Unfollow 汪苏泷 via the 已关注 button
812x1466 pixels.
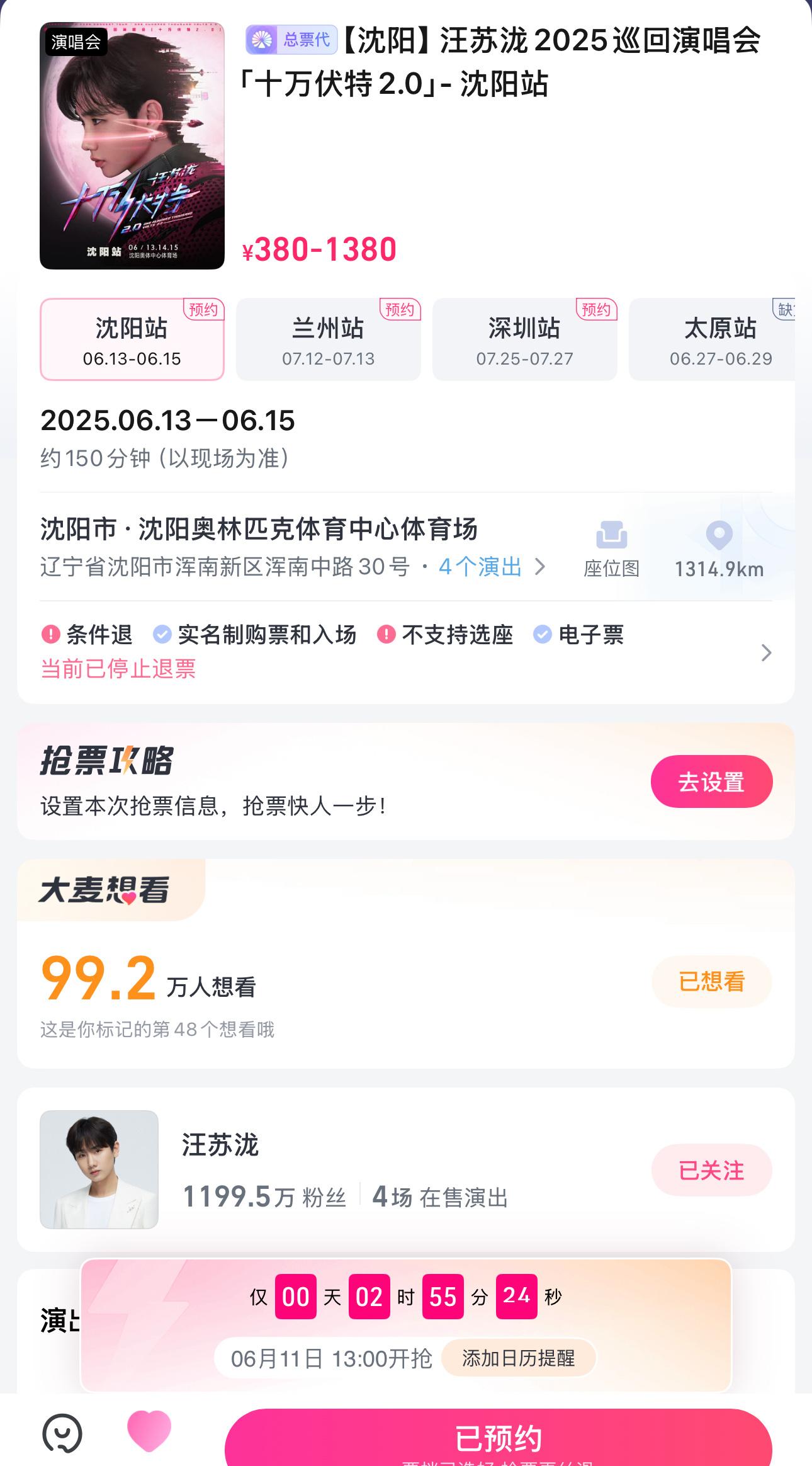pos(711,1170)
